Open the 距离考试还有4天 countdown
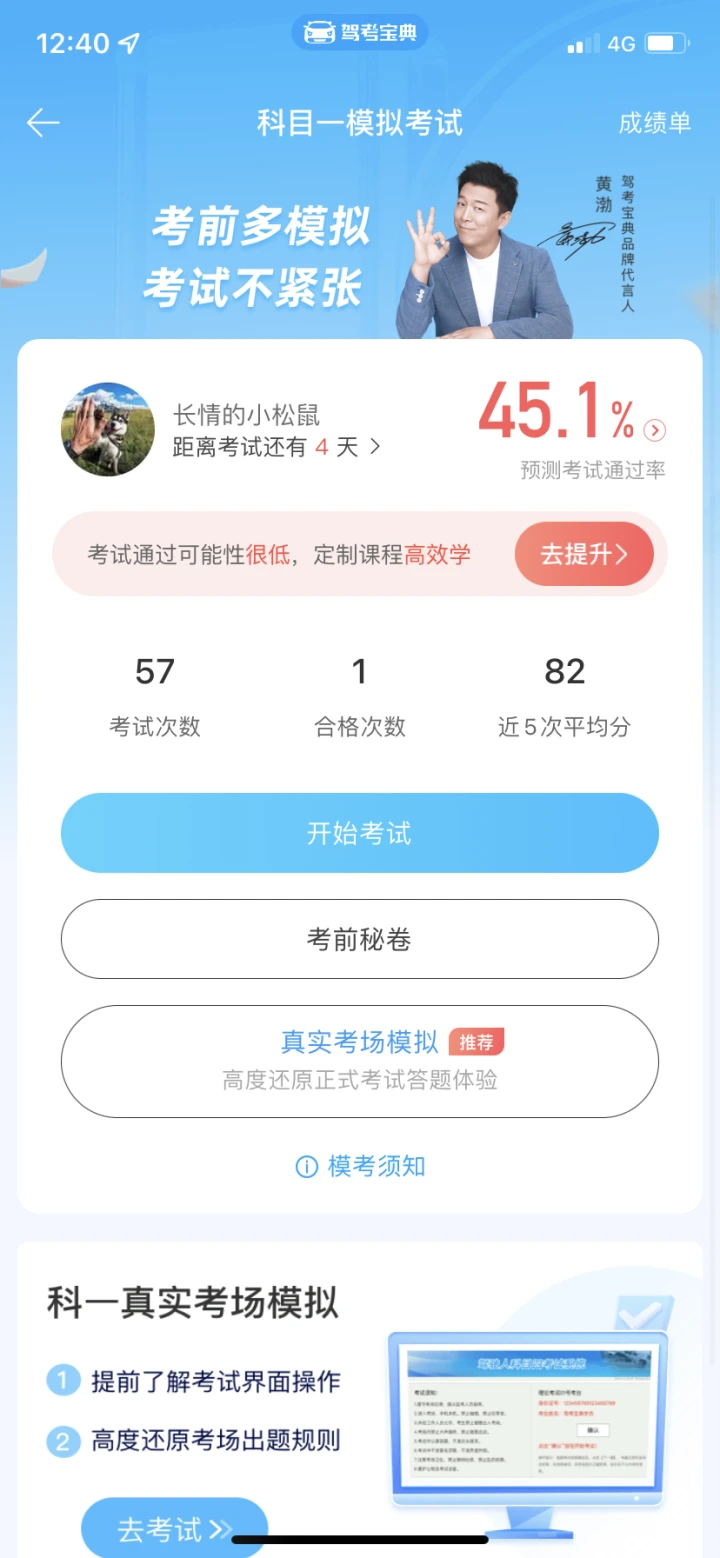Viewport: 720px width, 1558px height. 277,447
